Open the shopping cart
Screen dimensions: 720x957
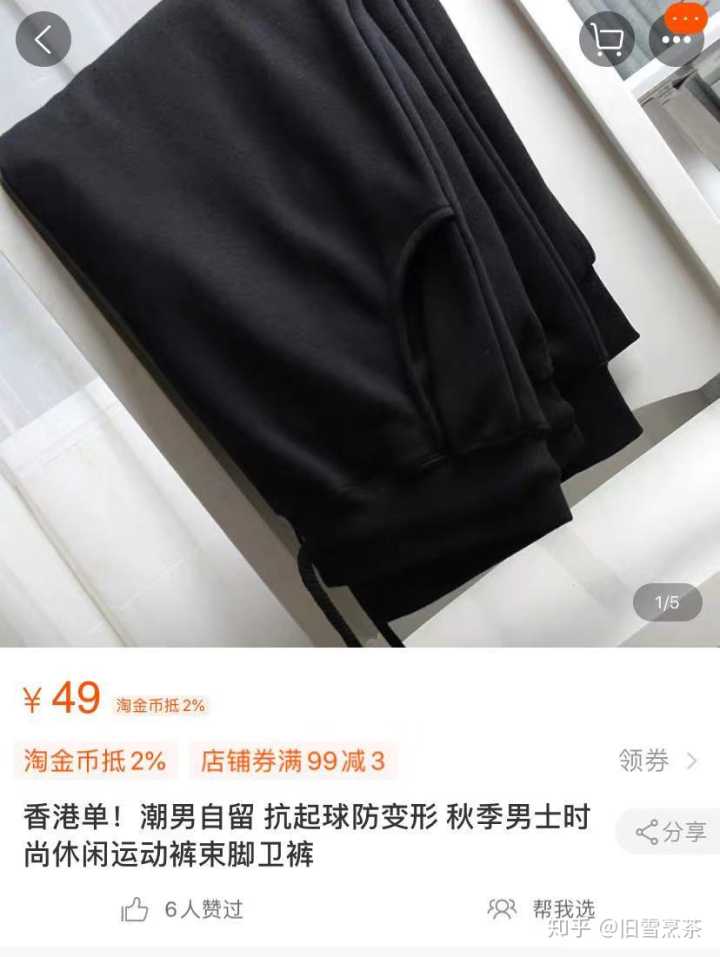(607, 40)
